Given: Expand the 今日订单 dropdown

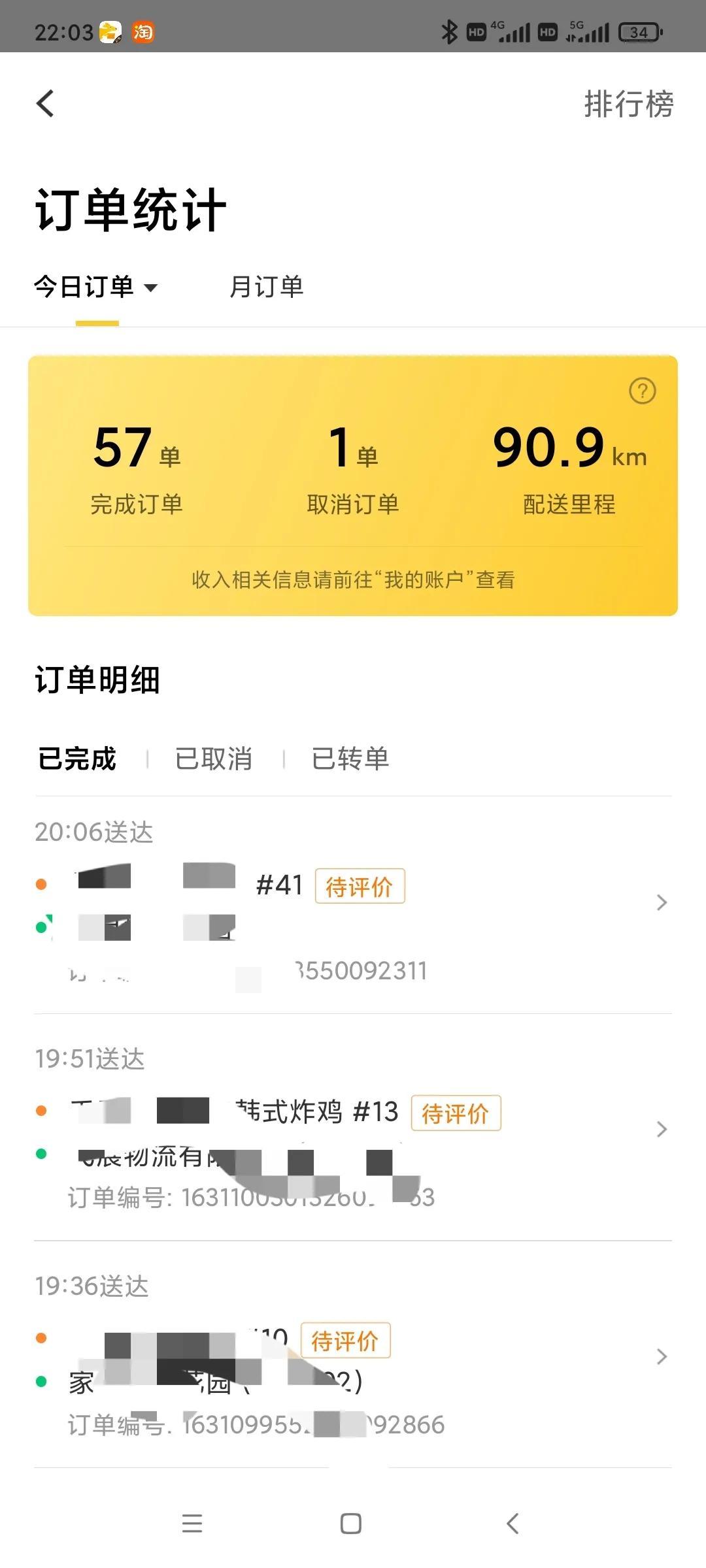Looking at the screenshot, I should click(96, 287).
